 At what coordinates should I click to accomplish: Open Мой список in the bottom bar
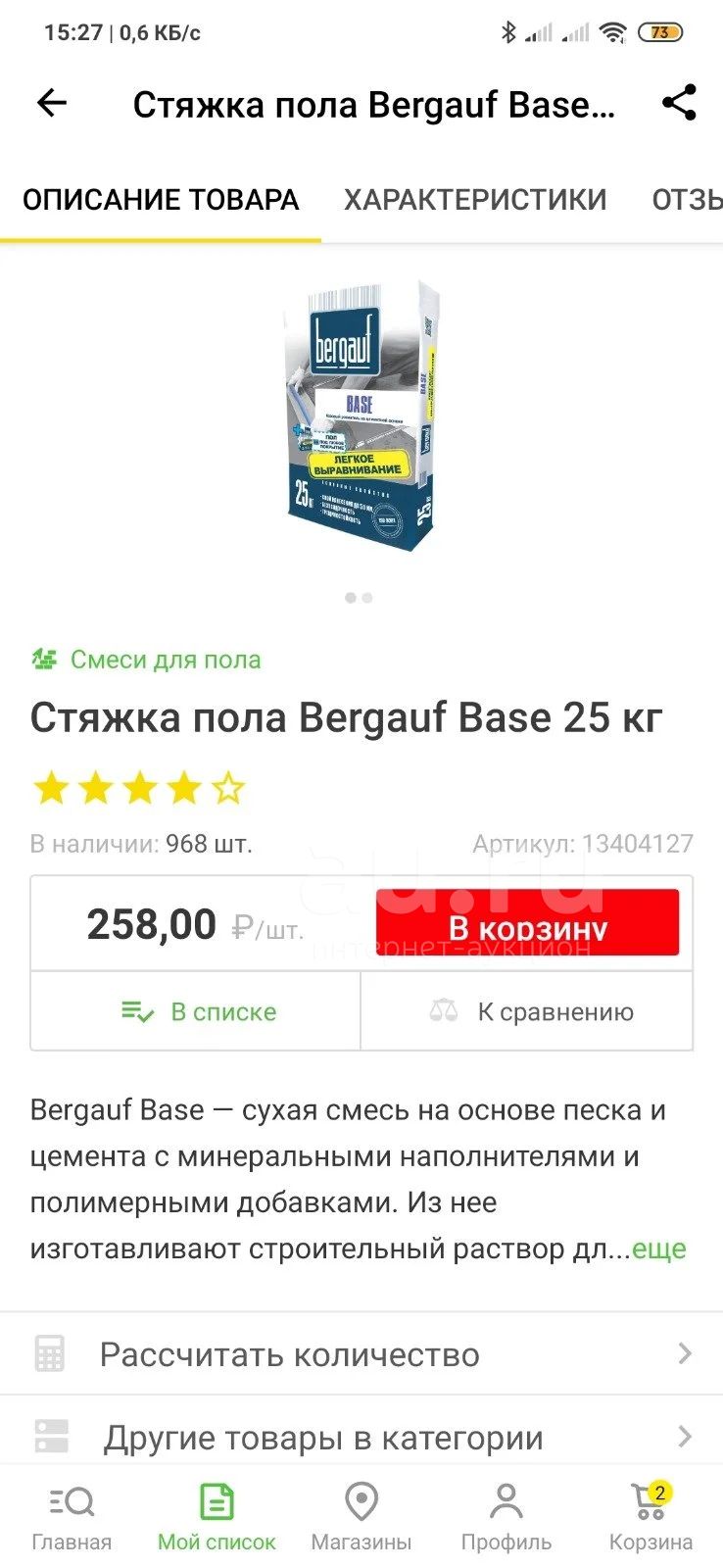pos(217,1517)
